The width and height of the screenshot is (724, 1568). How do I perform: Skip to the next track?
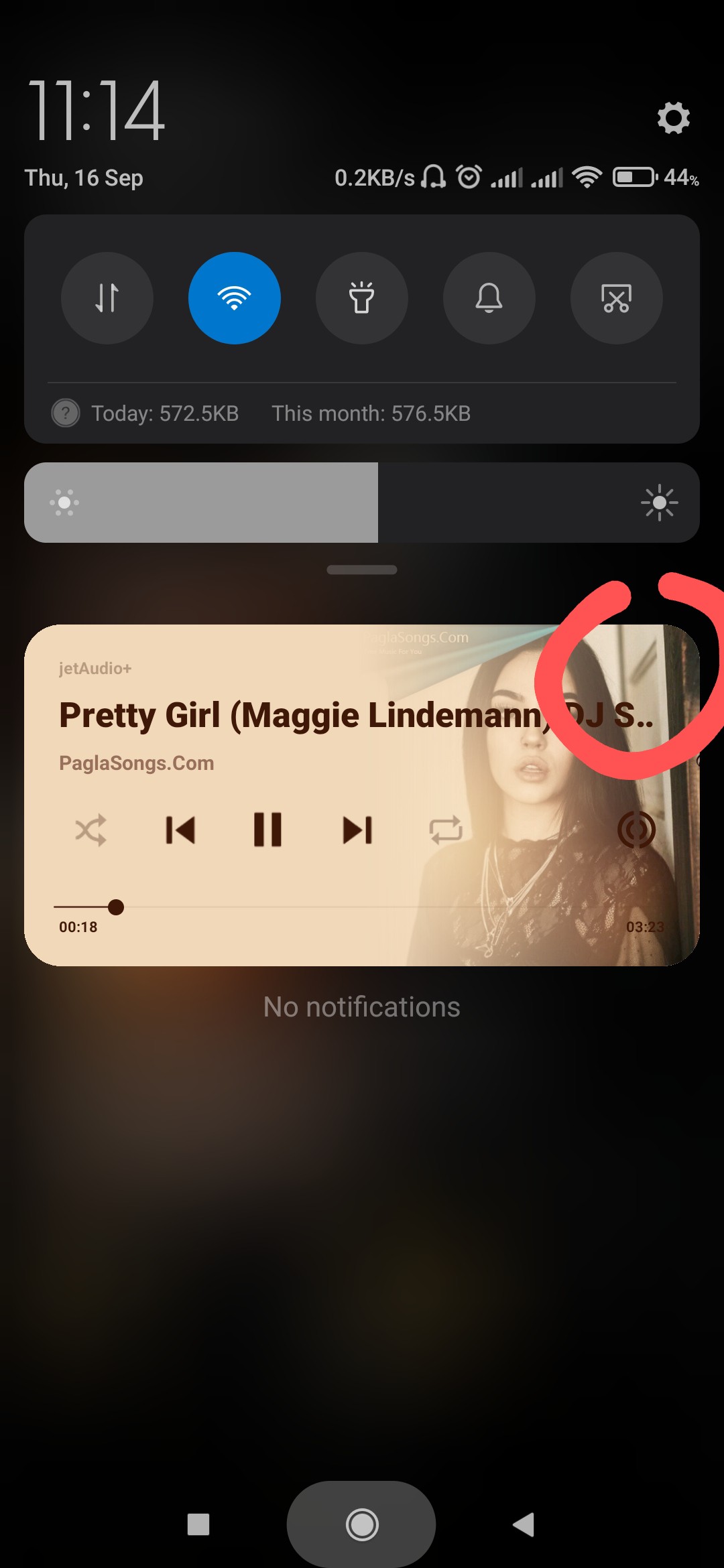pyautogui.click(x=357, y=830)
